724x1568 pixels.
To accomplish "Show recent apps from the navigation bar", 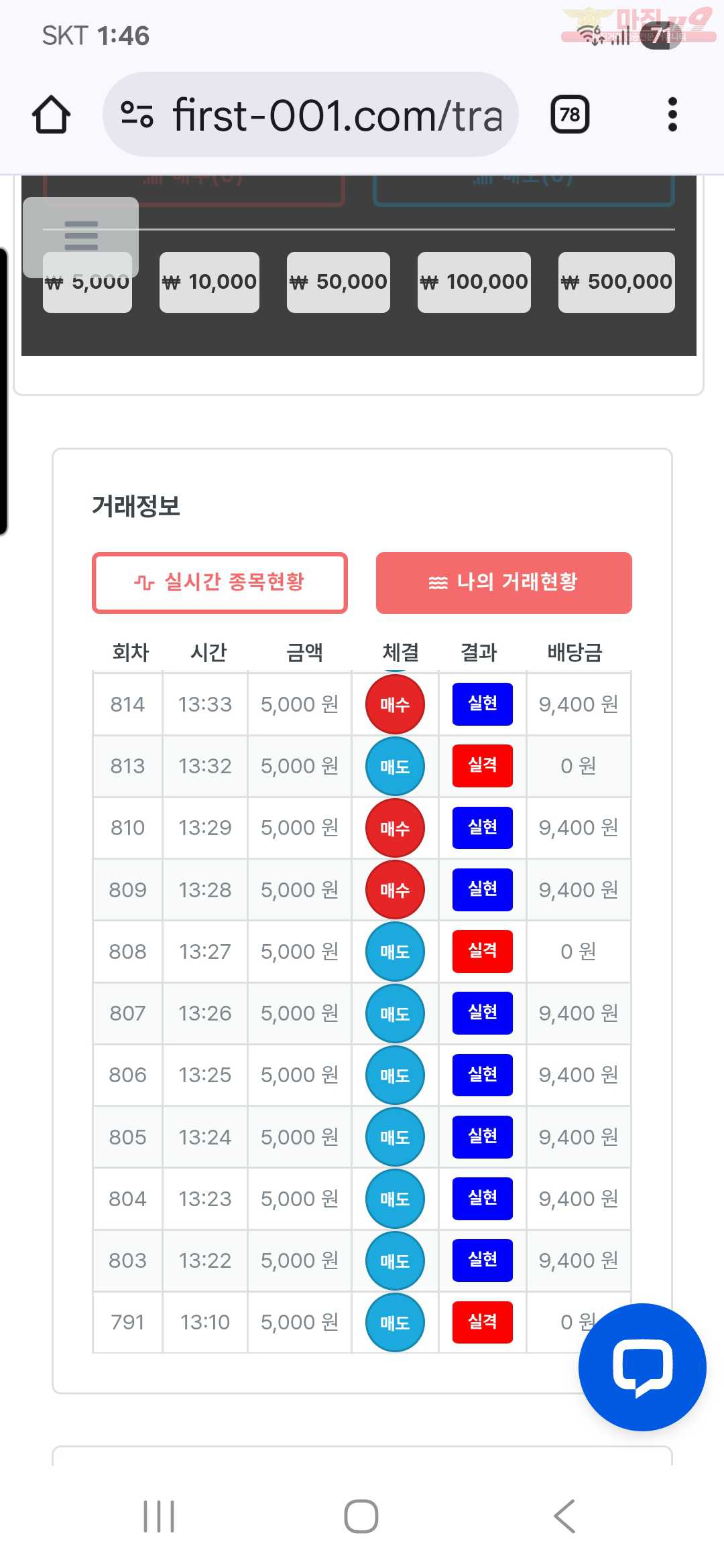I will (159, 1516).
